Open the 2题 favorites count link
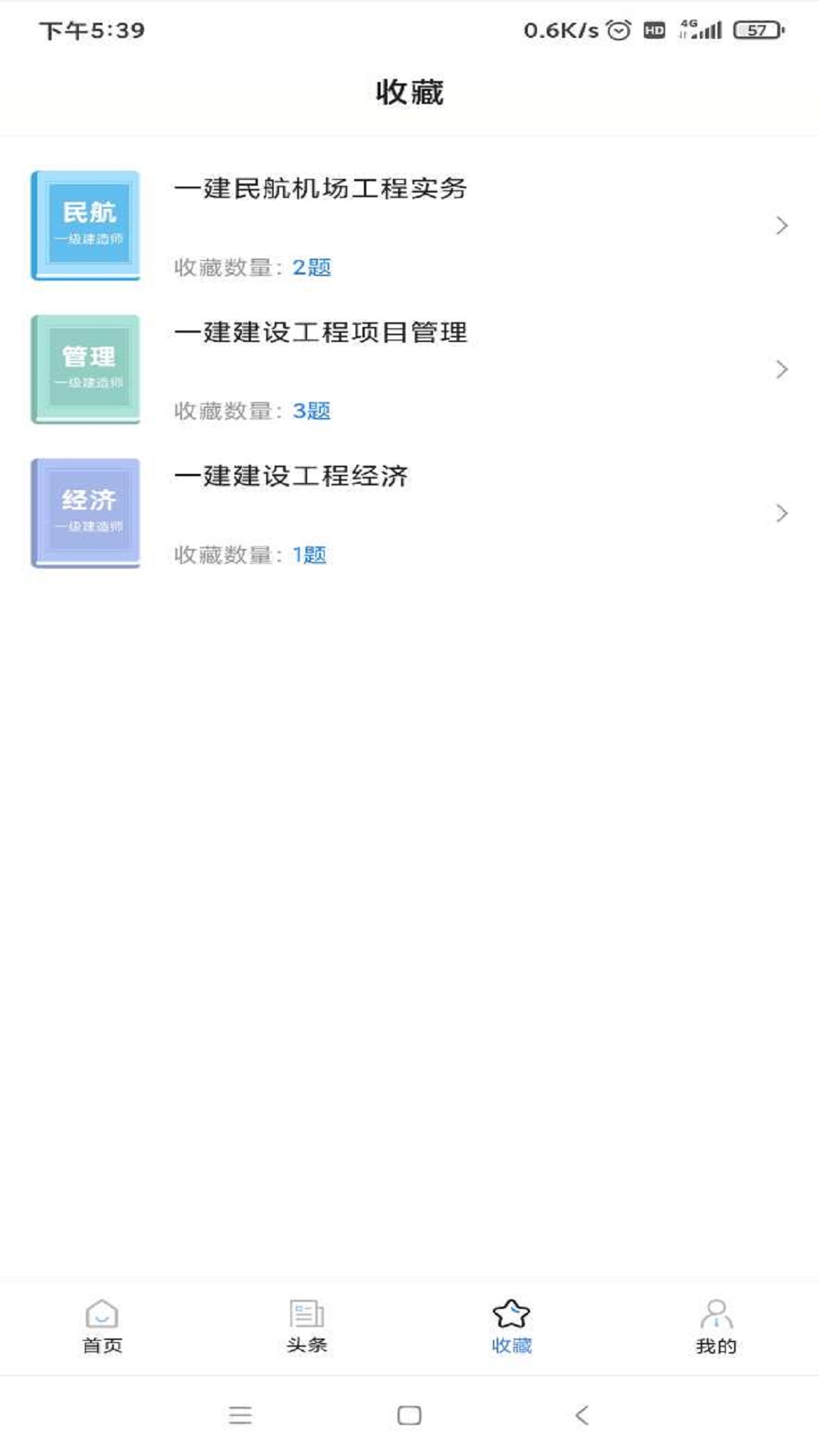The height and width of the screenshot is (1456, 819). (x=312, y=265)
